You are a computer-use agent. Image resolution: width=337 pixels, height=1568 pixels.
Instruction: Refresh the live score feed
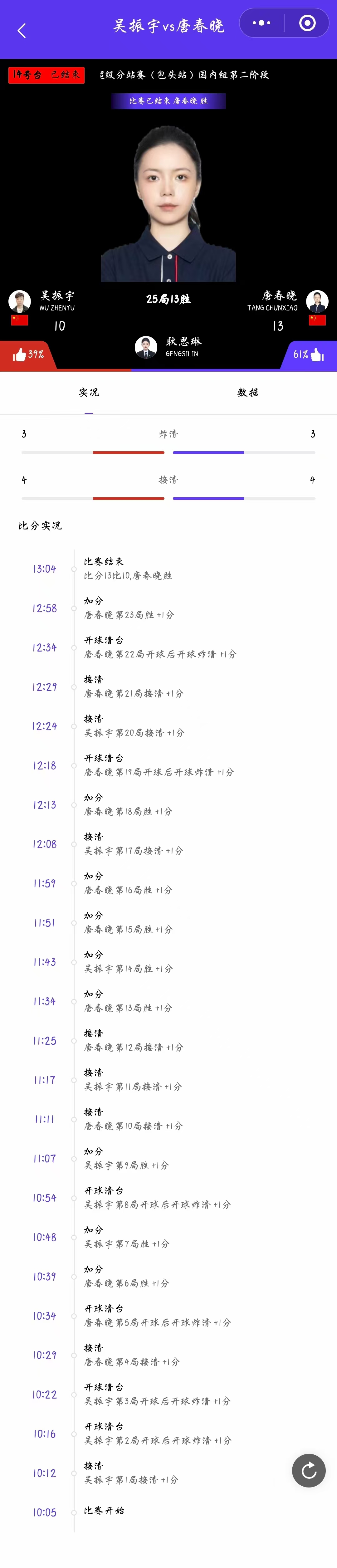(x=308, y=1471)
